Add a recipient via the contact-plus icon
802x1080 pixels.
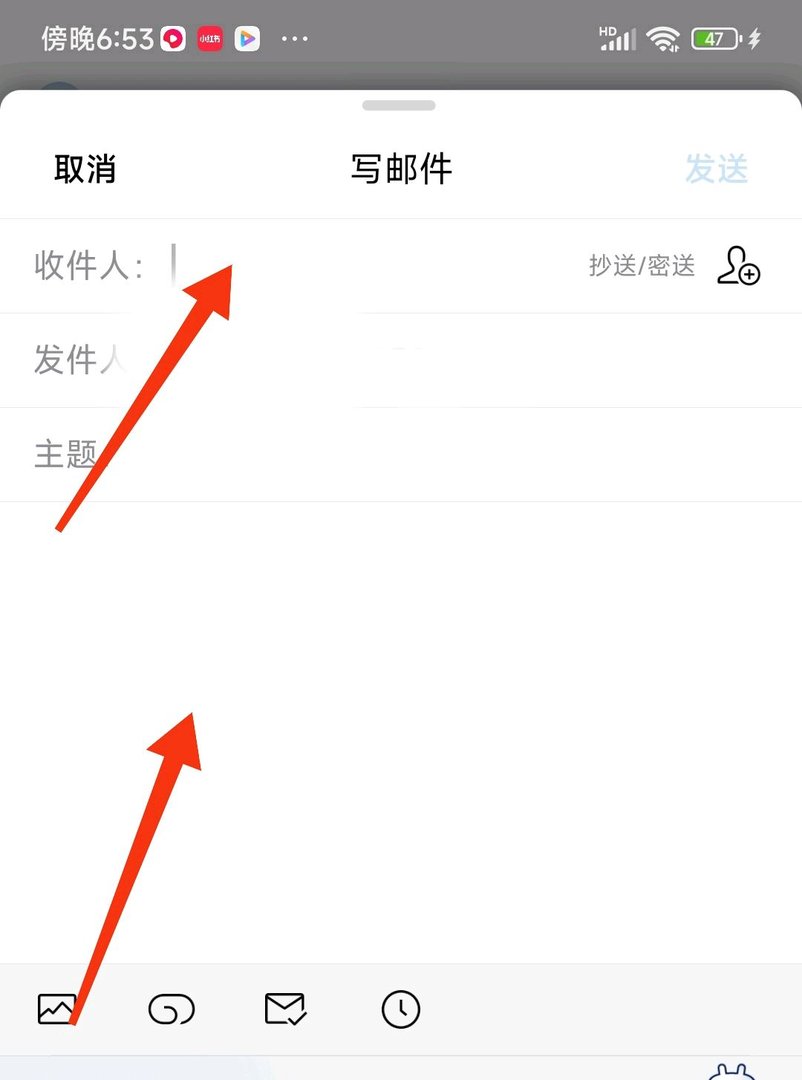pos(739,268)
